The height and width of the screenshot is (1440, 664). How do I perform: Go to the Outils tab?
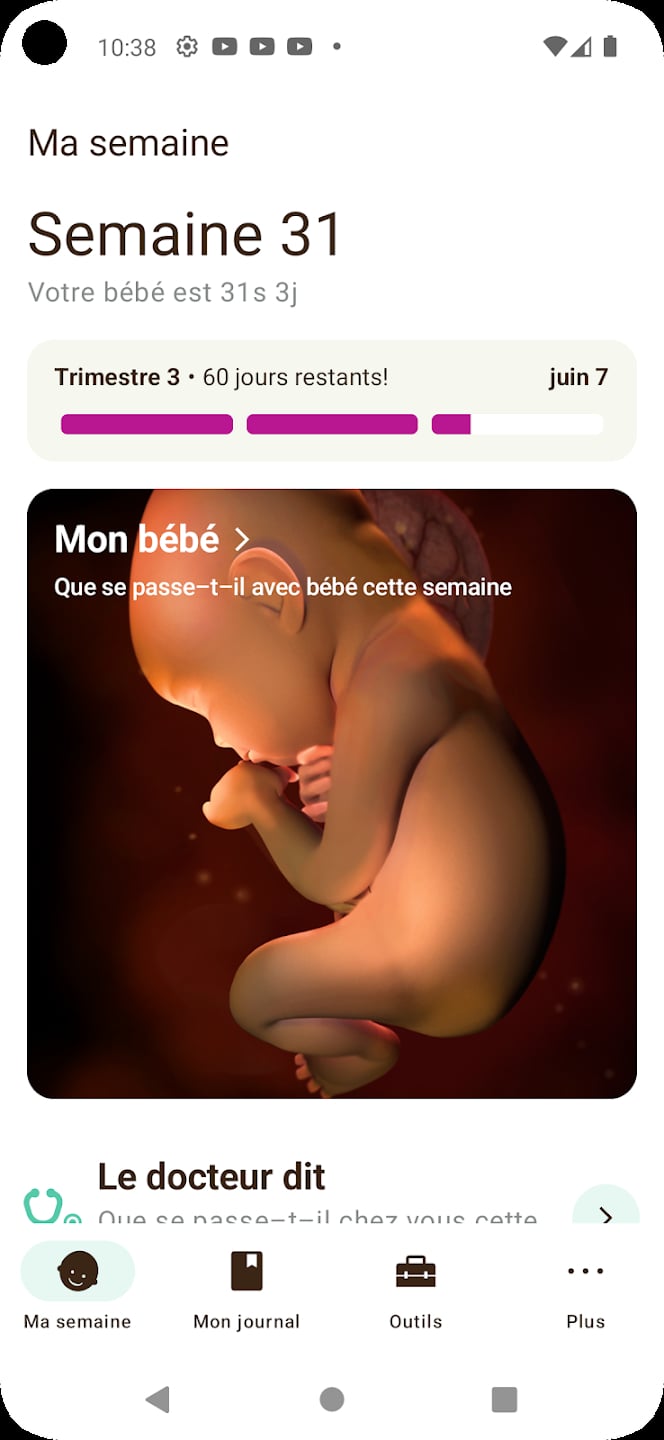[416, 1287]
